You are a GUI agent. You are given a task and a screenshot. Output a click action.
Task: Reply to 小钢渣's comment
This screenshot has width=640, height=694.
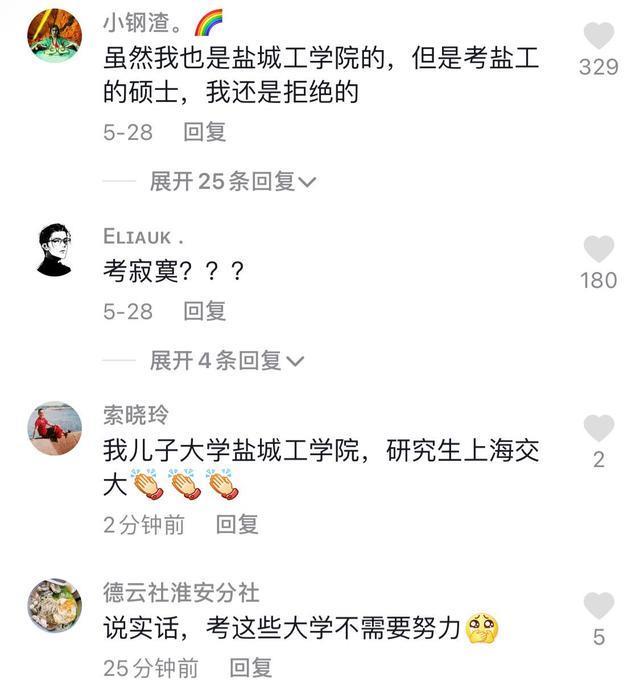point(204,132)
